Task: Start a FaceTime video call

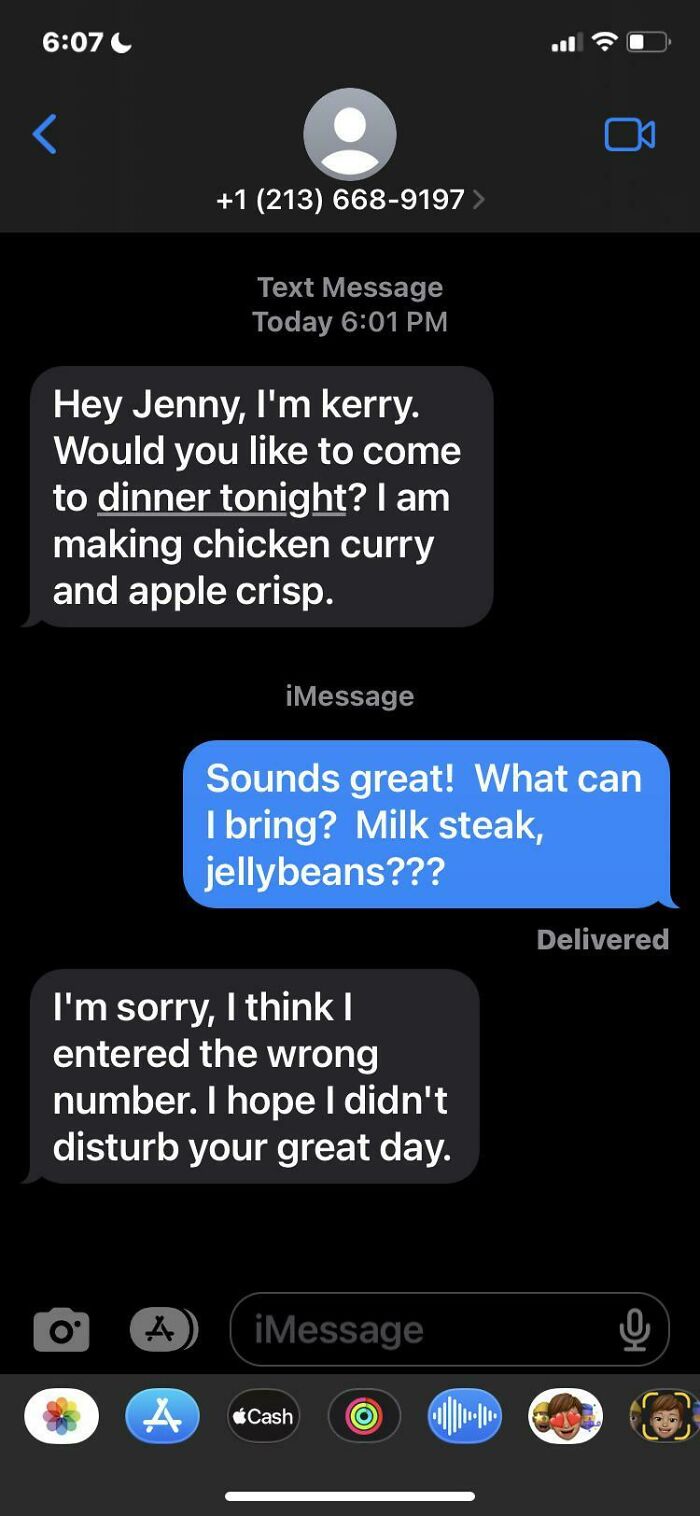Action: pyautogui.click(x=629, y=134)
